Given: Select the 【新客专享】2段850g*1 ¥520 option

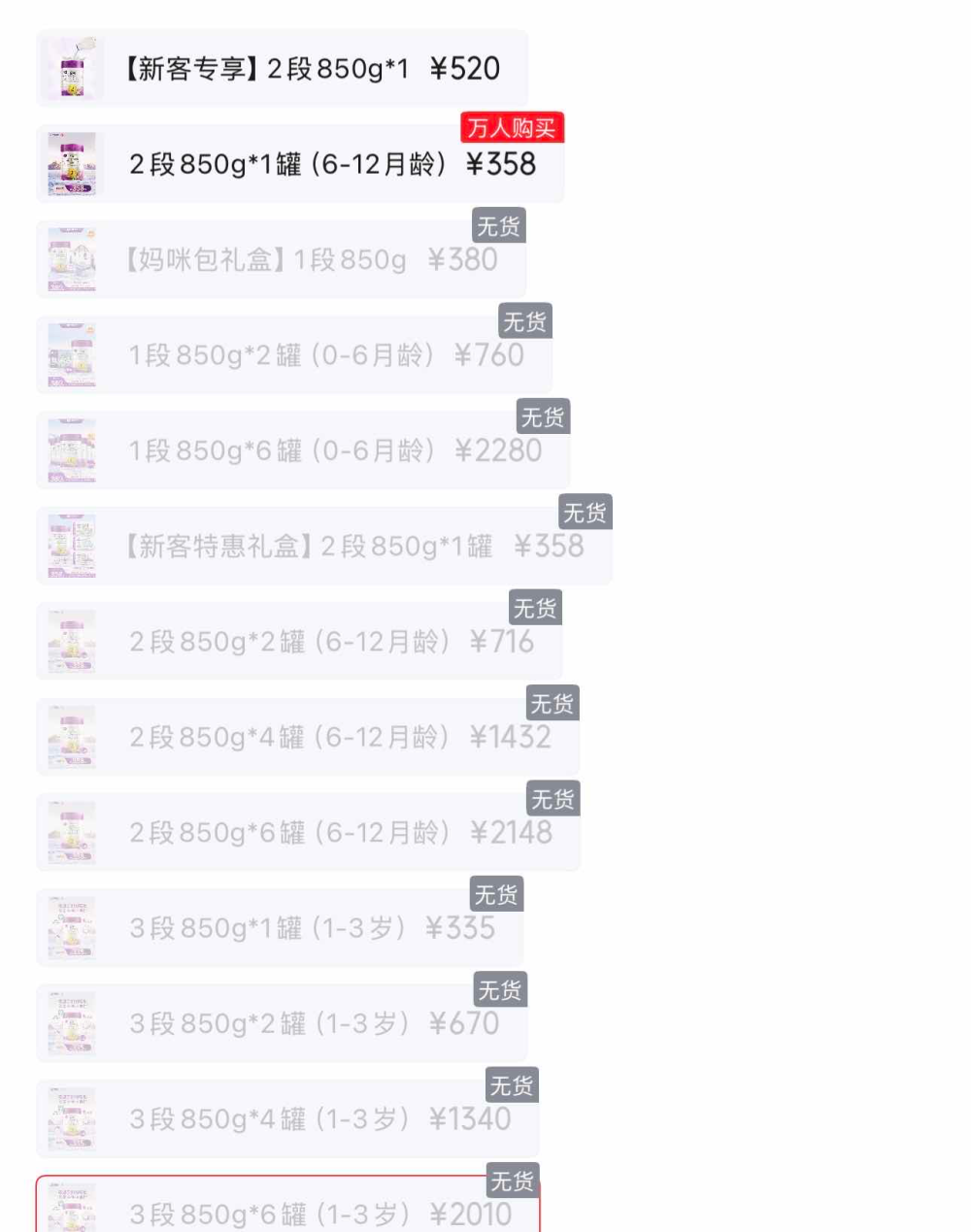Looking at the screenshot, I should (282, 69).
